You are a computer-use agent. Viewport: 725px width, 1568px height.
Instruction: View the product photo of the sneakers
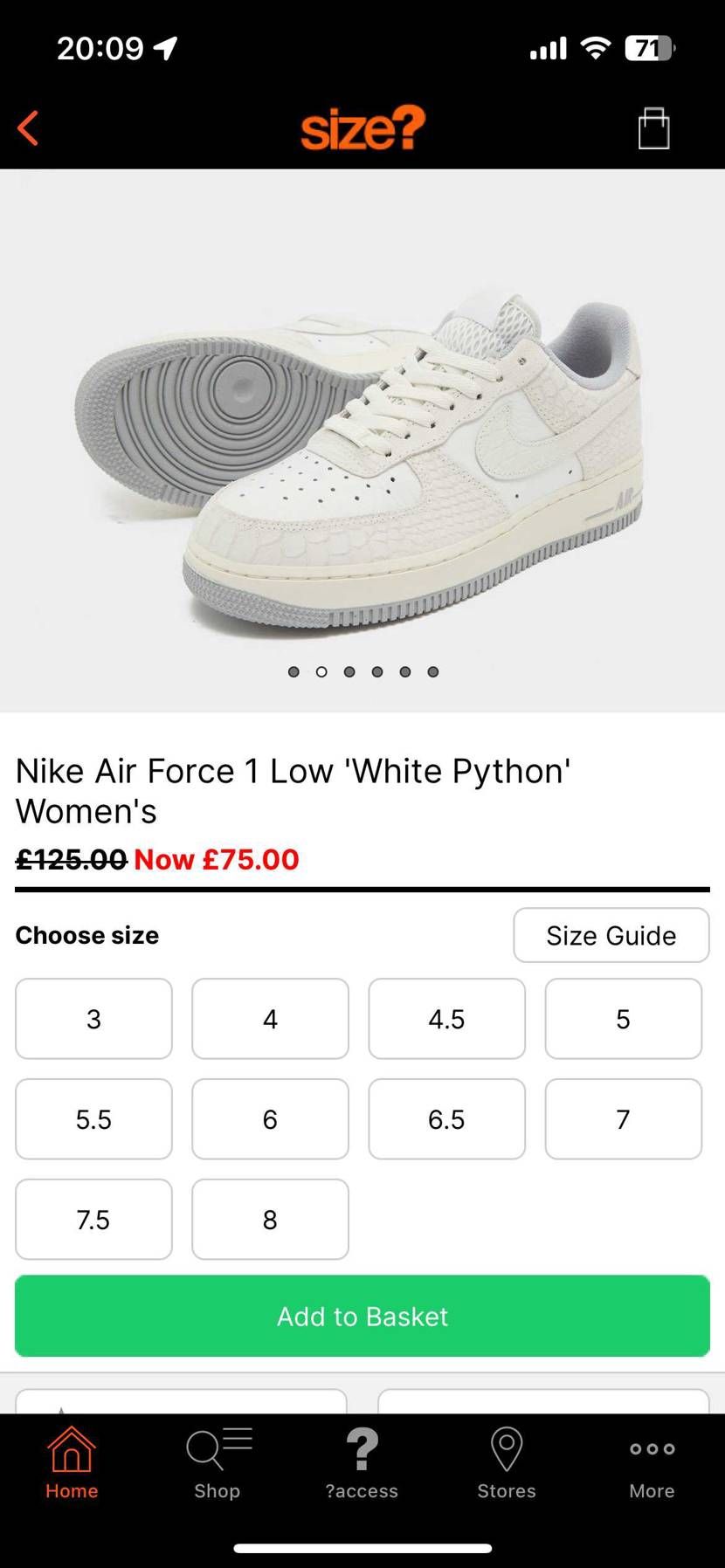click(362, 437)
